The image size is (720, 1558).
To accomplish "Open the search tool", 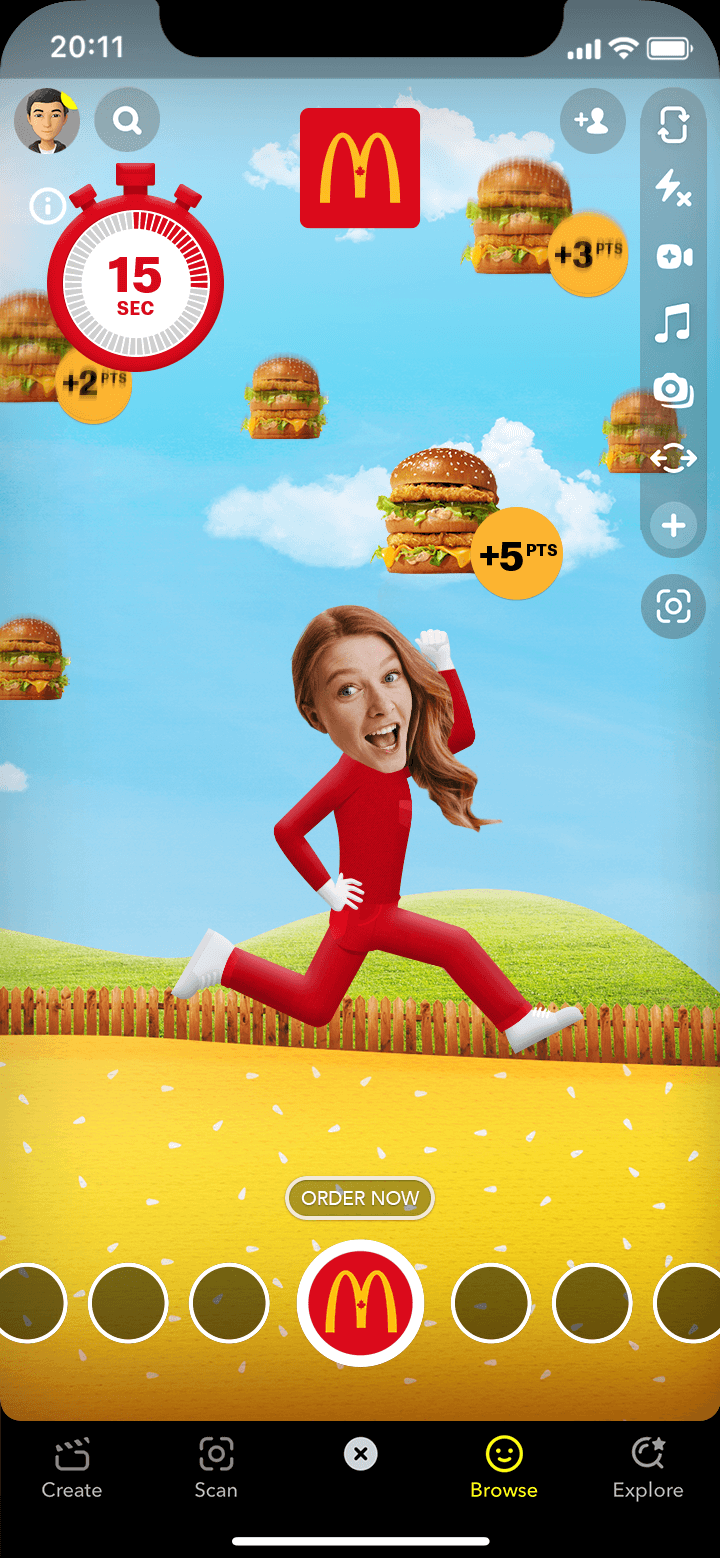I will 128,119.
